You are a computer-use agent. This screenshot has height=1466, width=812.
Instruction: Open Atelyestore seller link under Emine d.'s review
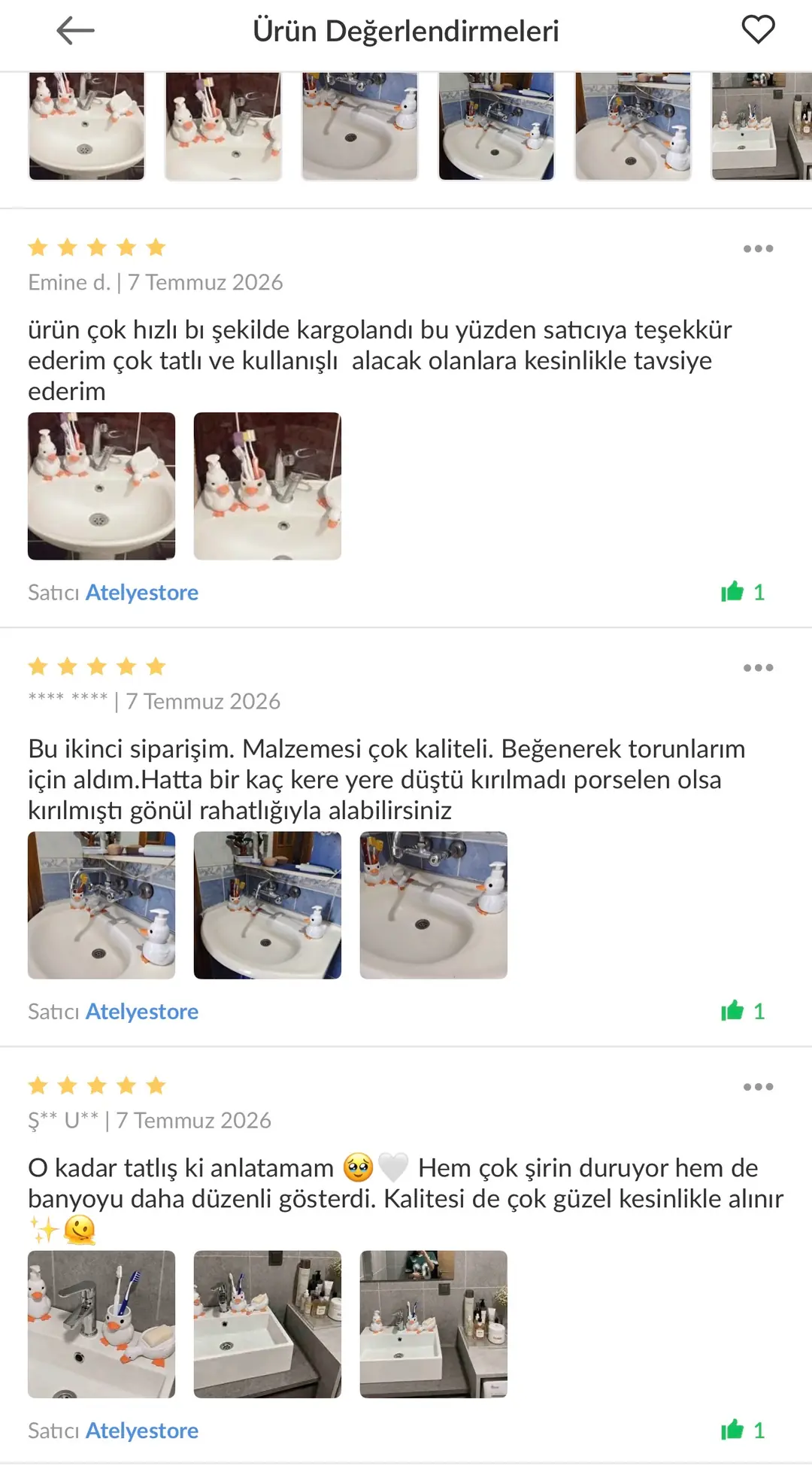(x=142, y=593)
